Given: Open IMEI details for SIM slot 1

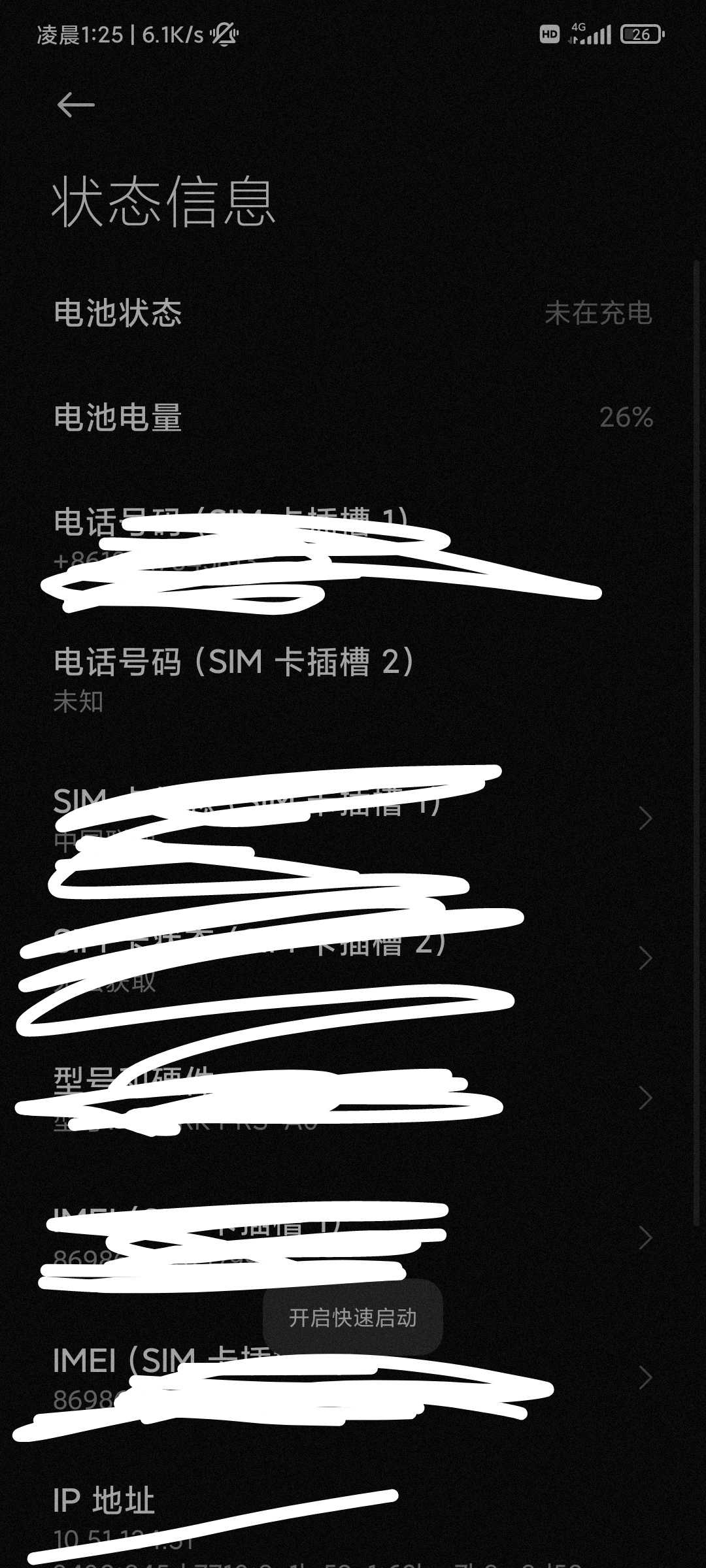Looking at the screenshot, I should 353,1239.
